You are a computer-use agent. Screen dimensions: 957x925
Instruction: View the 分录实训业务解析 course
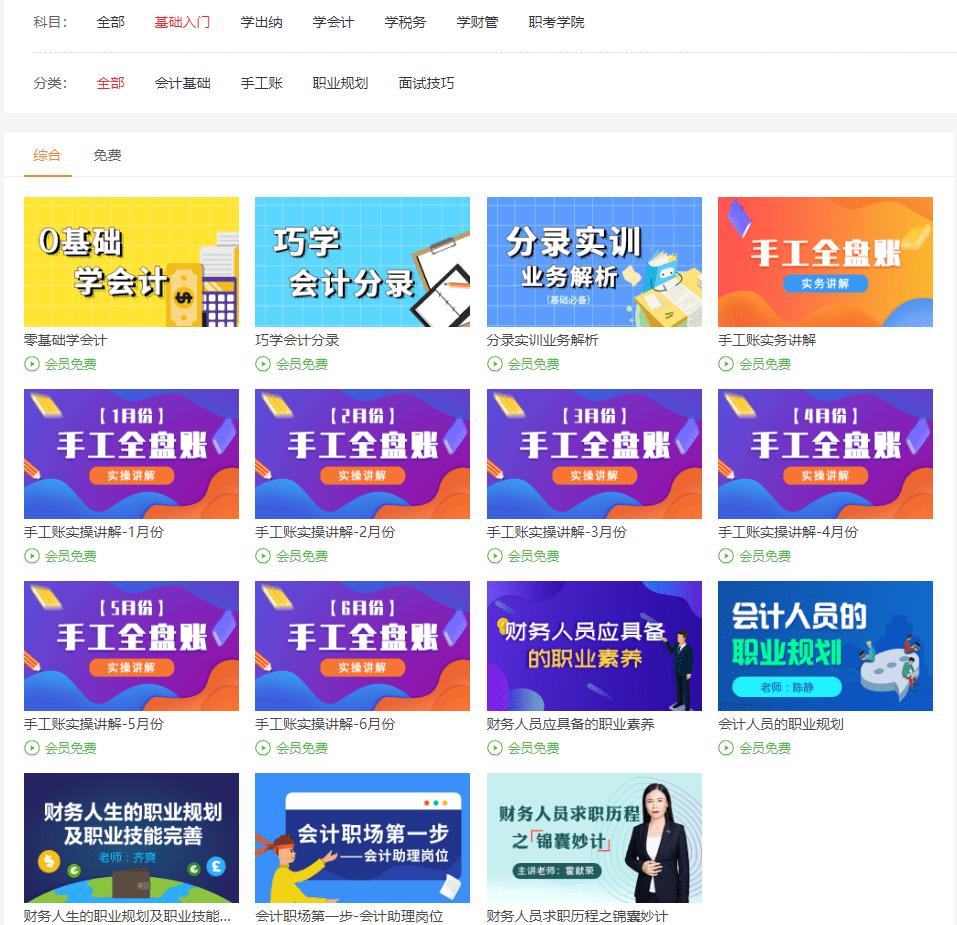[x=594, y=262]
